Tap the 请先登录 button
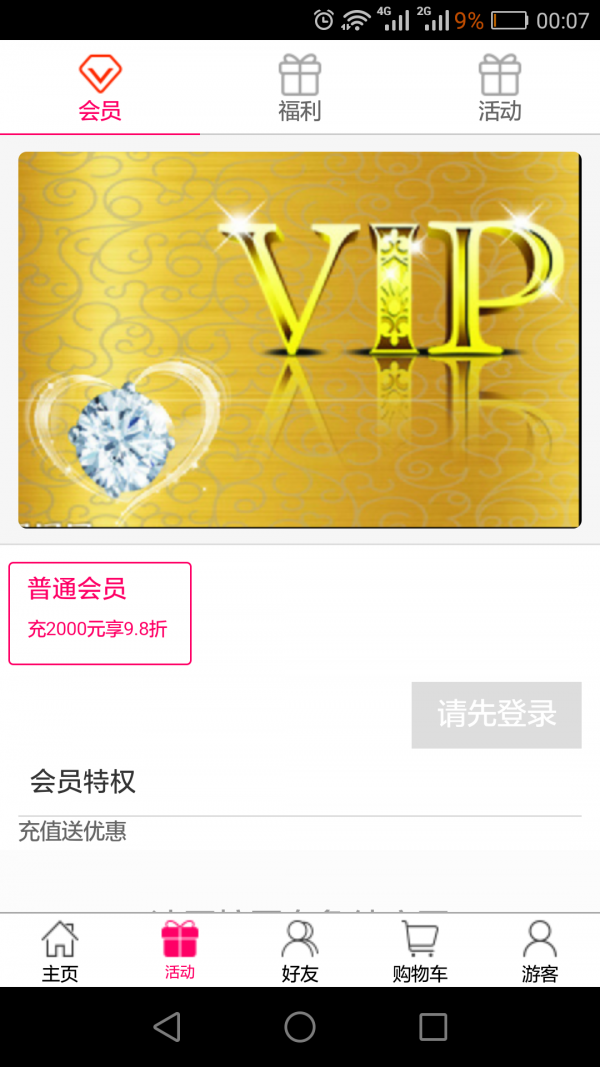Image resolution: width=600 pixels, height=1067 pixels. (496, 714)
